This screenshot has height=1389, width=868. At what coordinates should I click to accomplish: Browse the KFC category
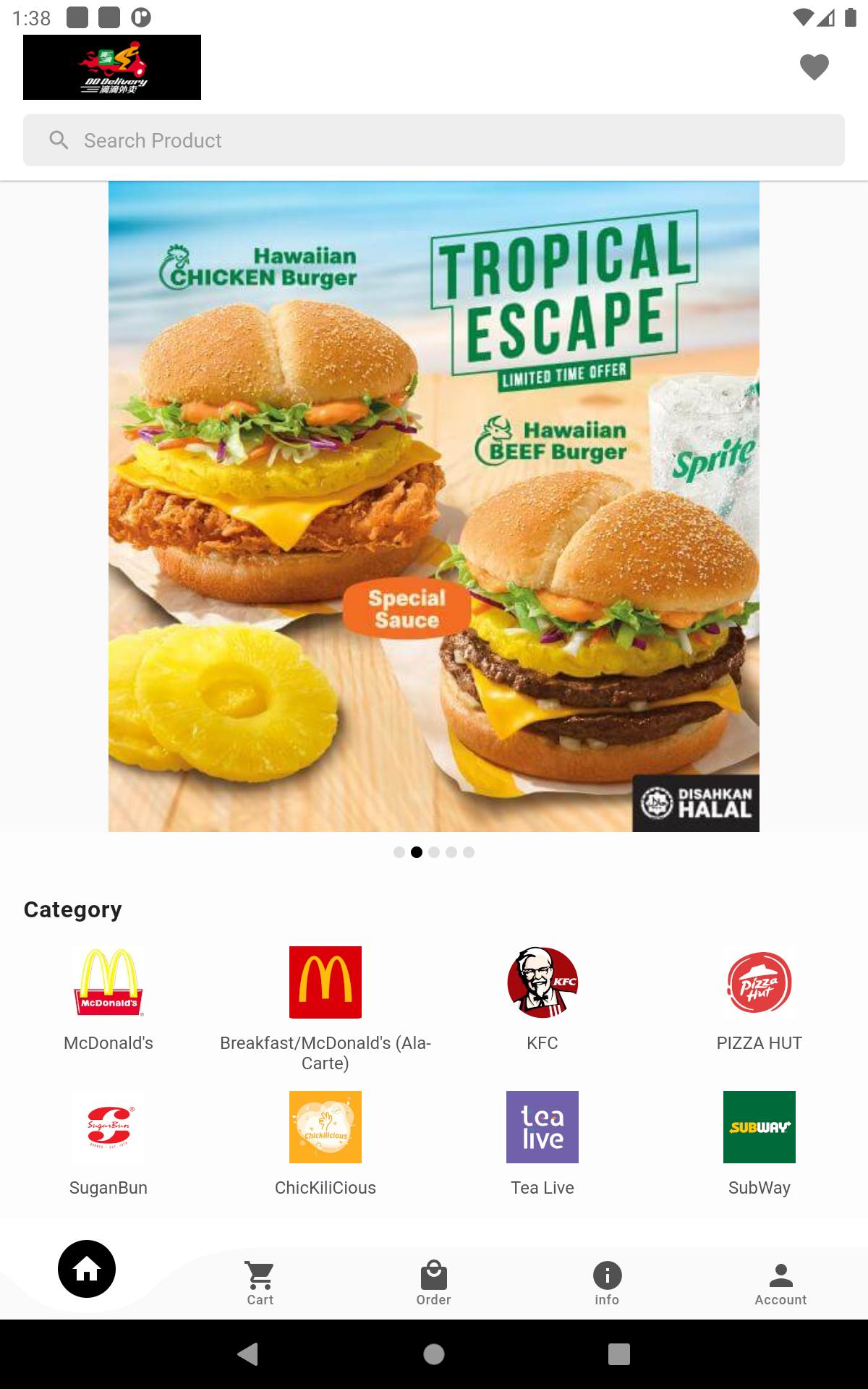click(542, 998)
